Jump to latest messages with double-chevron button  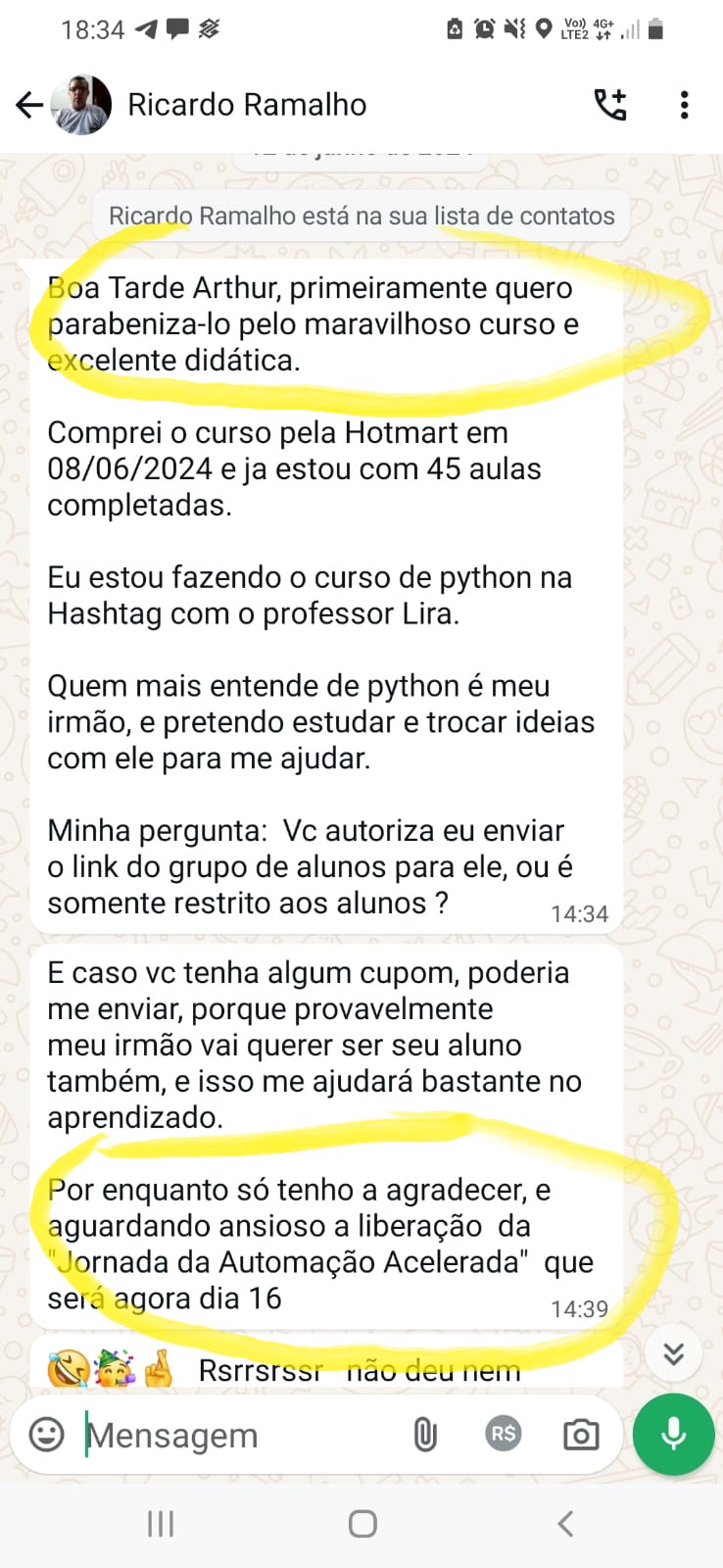673,1353
